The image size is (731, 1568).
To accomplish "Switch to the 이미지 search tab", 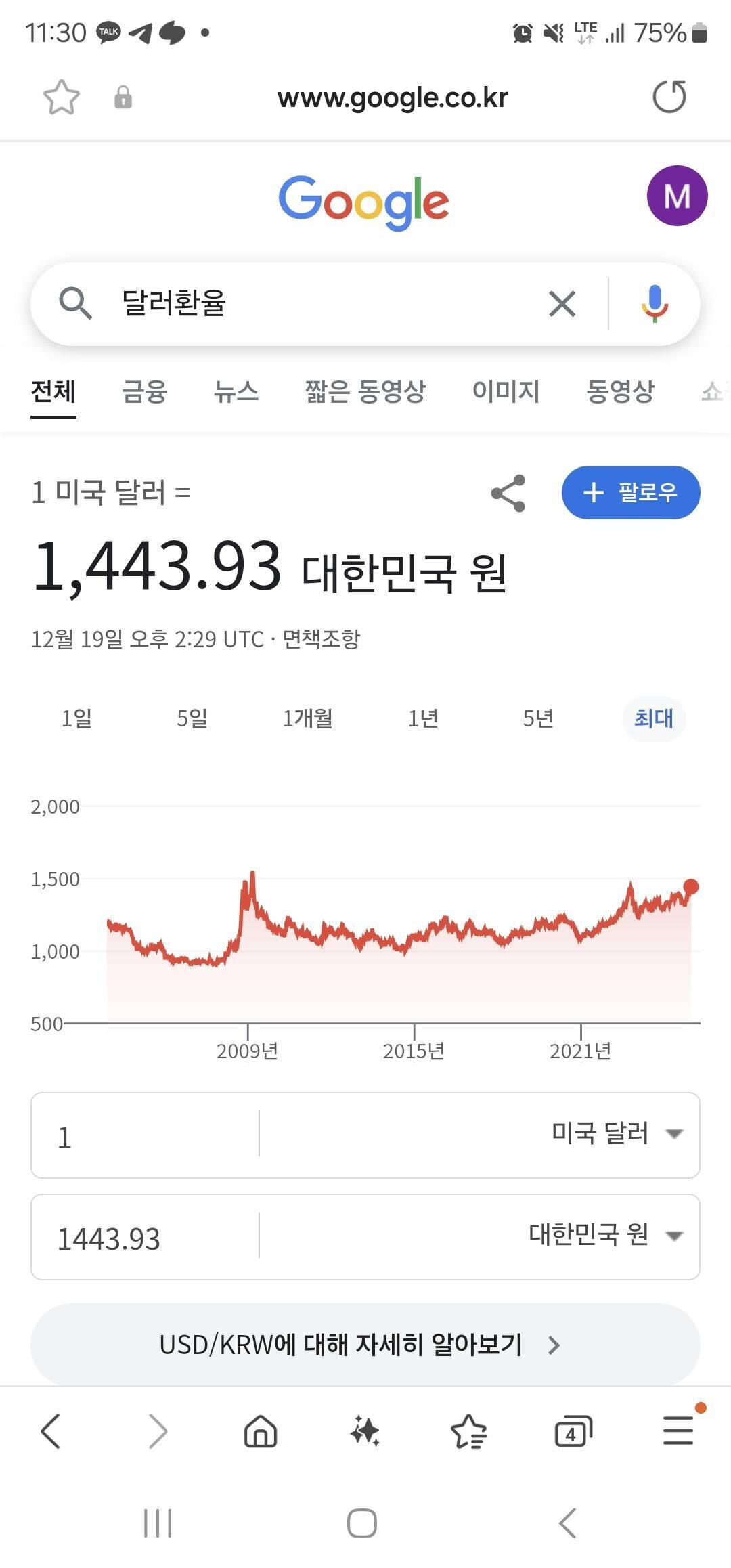I will tap(506, 392).
